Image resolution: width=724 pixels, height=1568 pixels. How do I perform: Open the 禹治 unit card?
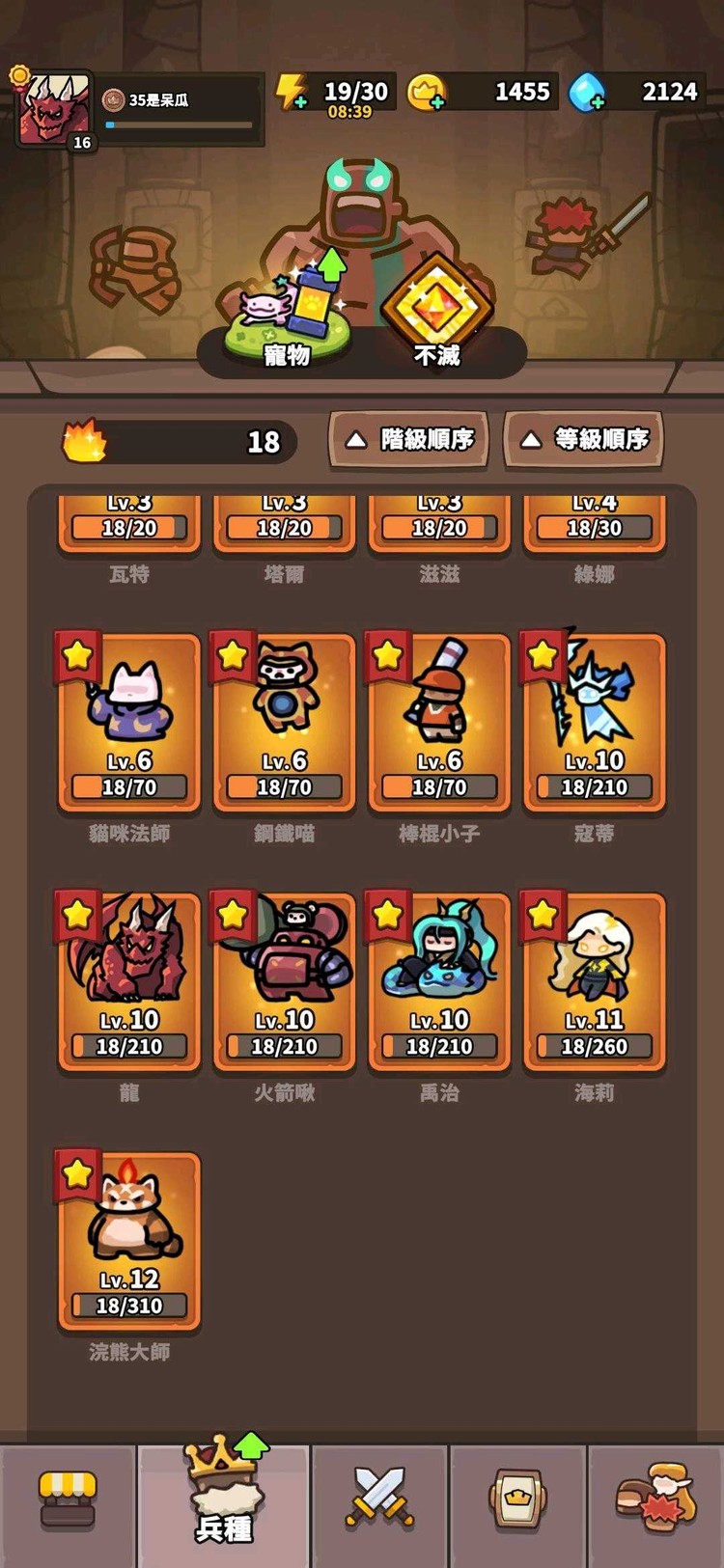439,980
